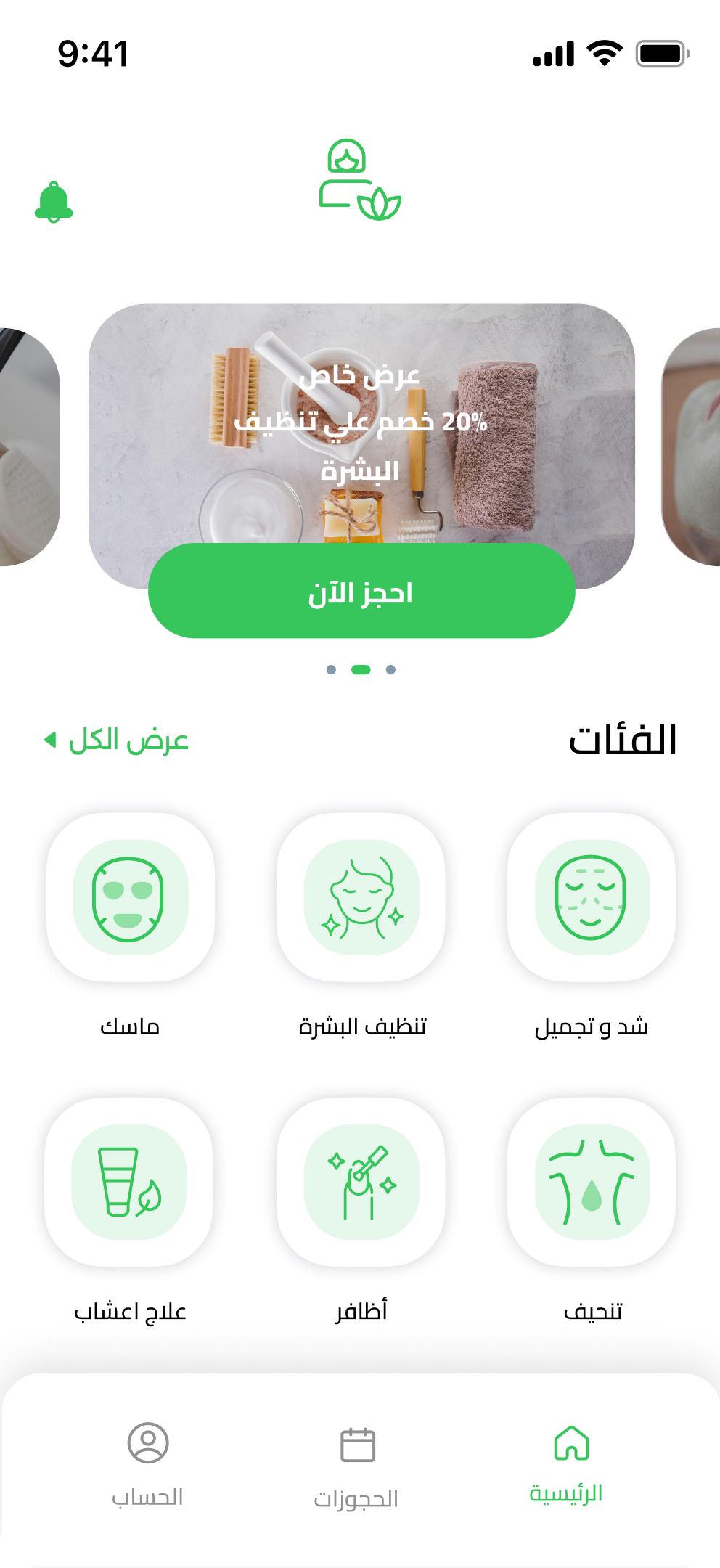Open the ماسك category
720x1568 pixels.
pyautogui.click(x=131, y=897)
